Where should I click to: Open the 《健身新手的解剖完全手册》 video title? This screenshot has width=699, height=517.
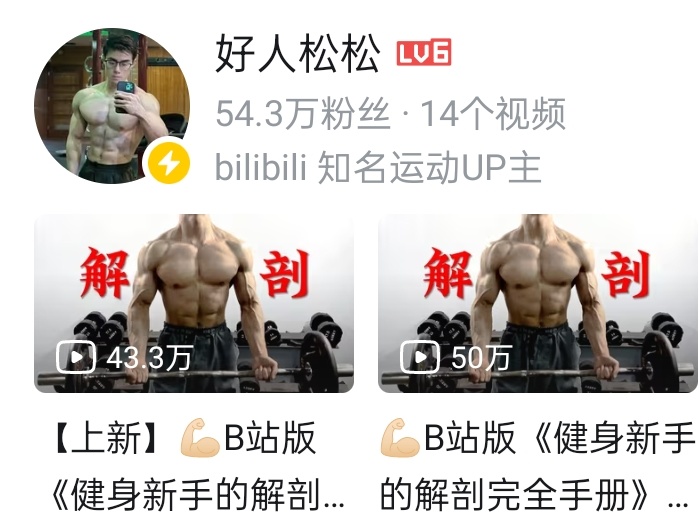point(537,465)
